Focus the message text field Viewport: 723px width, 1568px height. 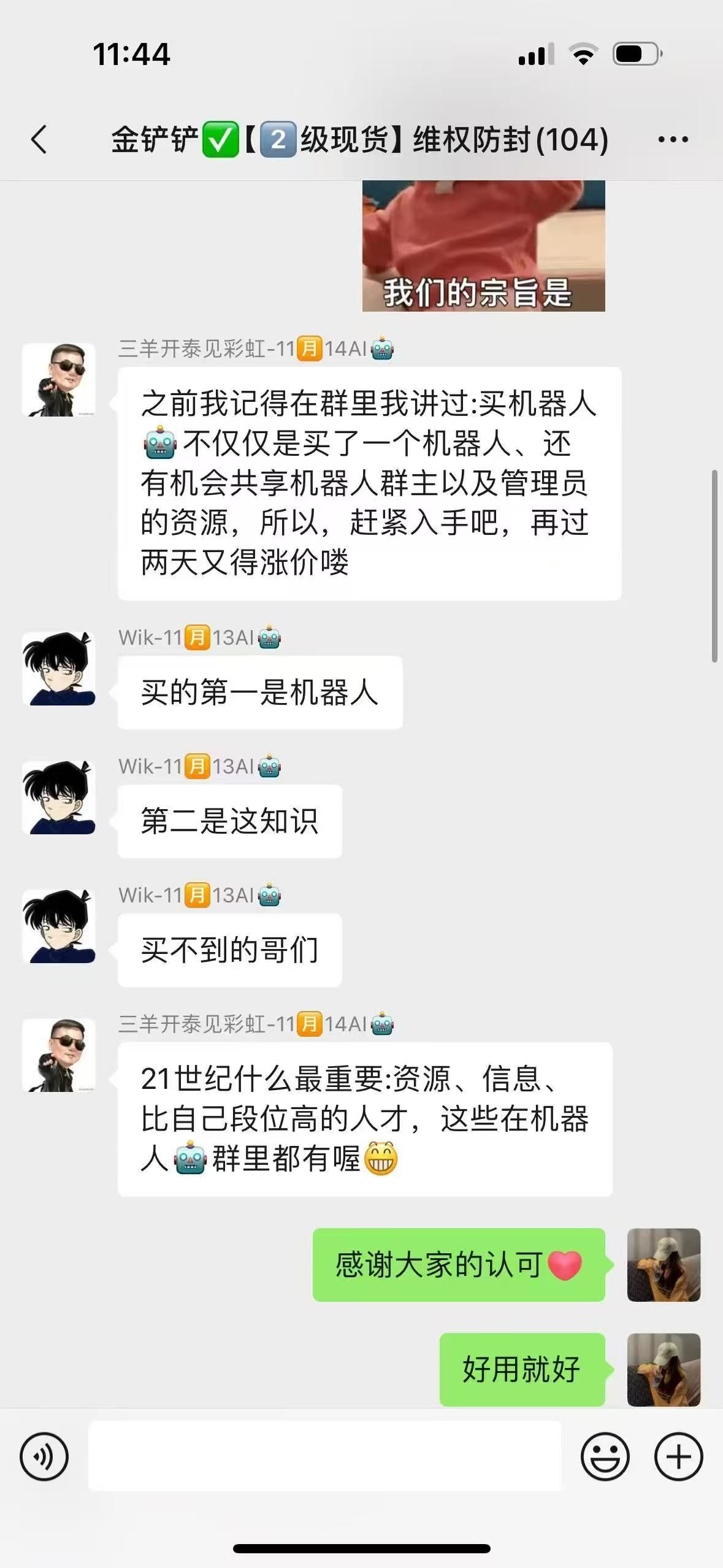(325, 1456)
